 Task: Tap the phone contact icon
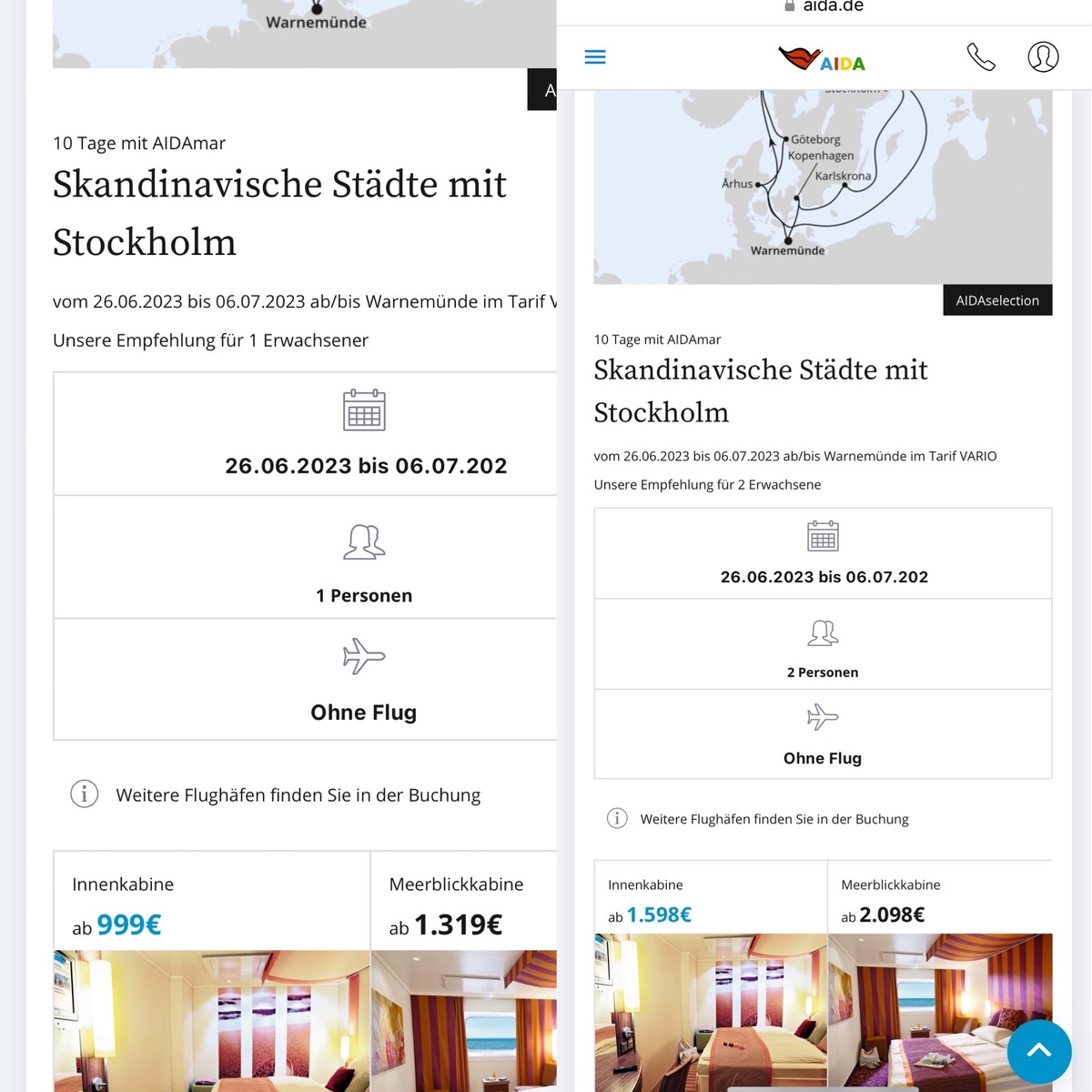(980, 57)
